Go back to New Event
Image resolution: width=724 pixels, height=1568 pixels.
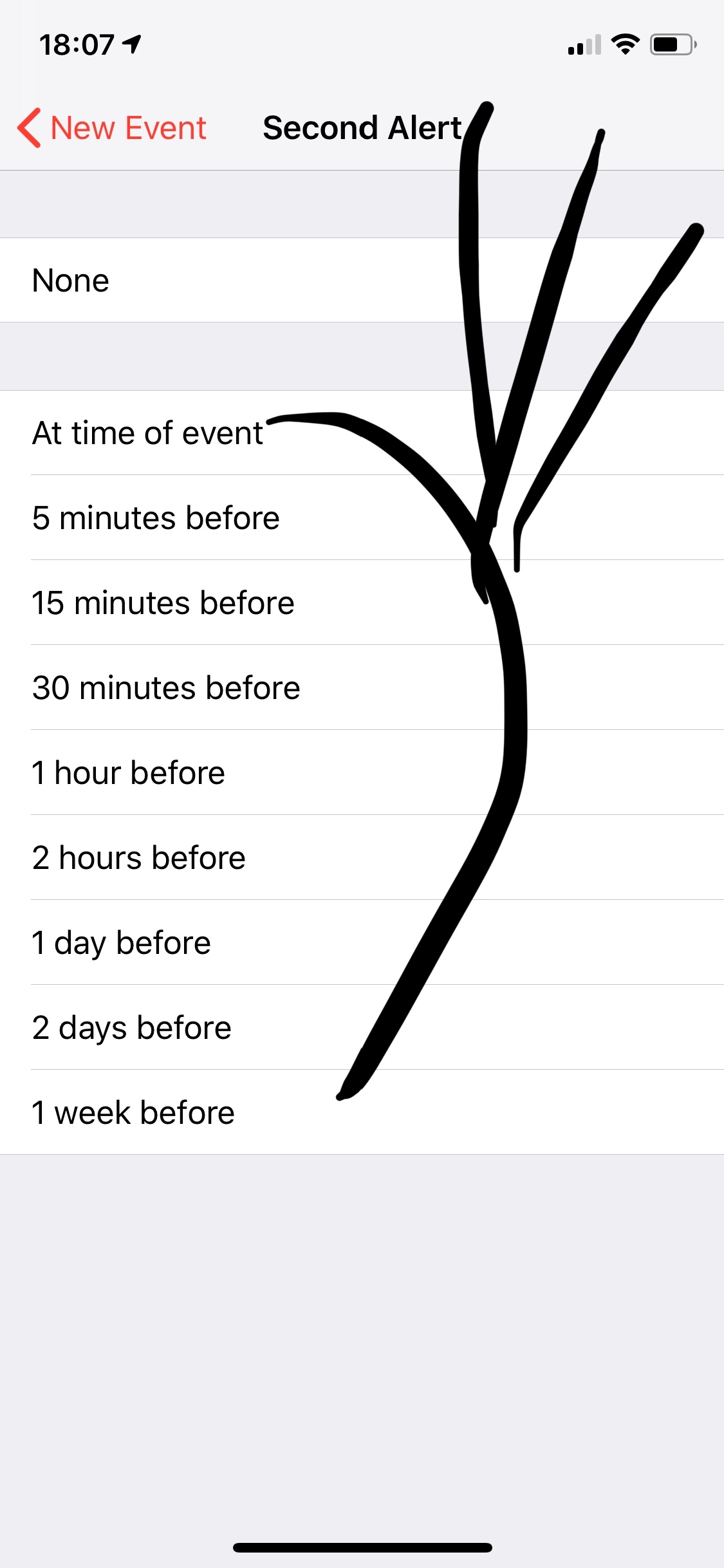[113, 127]
